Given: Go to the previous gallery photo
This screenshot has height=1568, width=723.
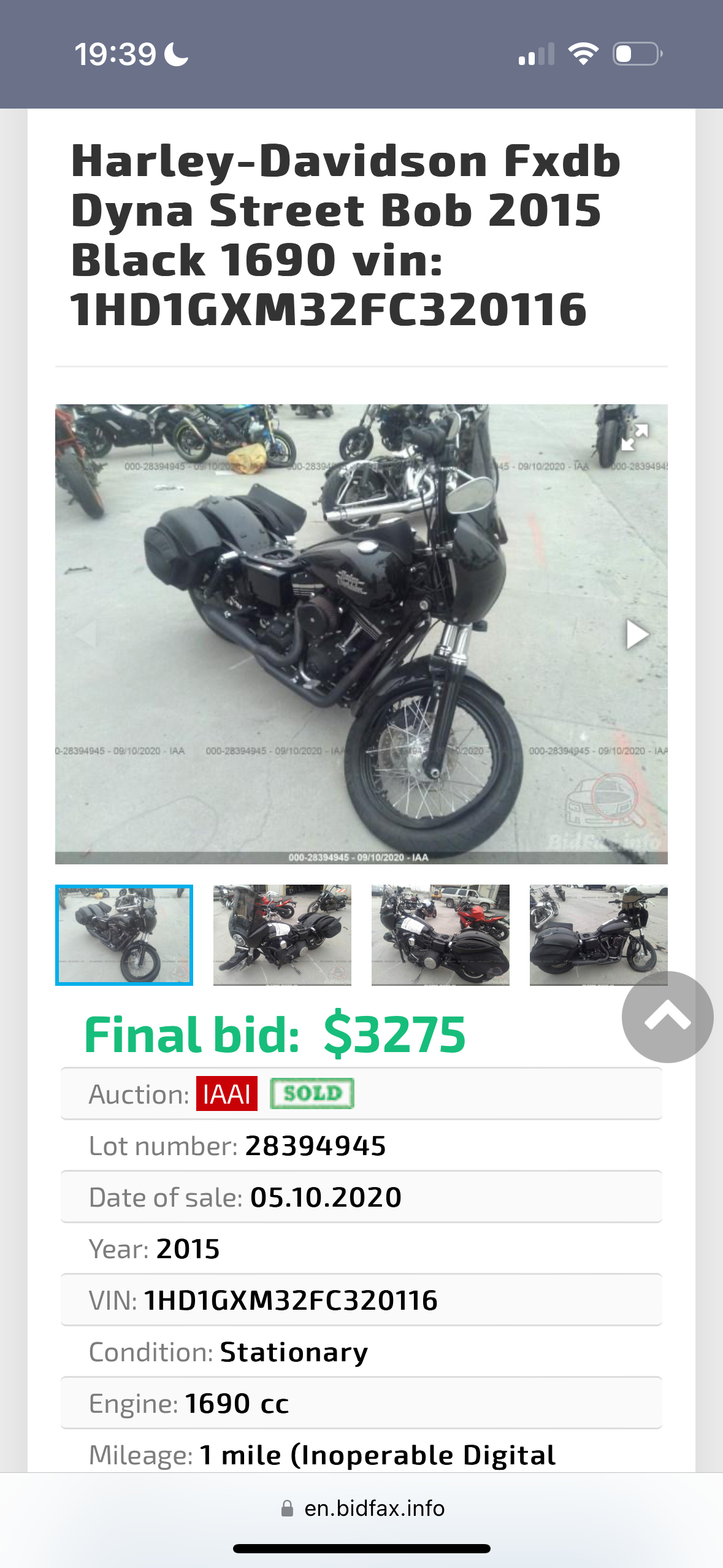Looking at the screenshot, I should tap(86, 634).
